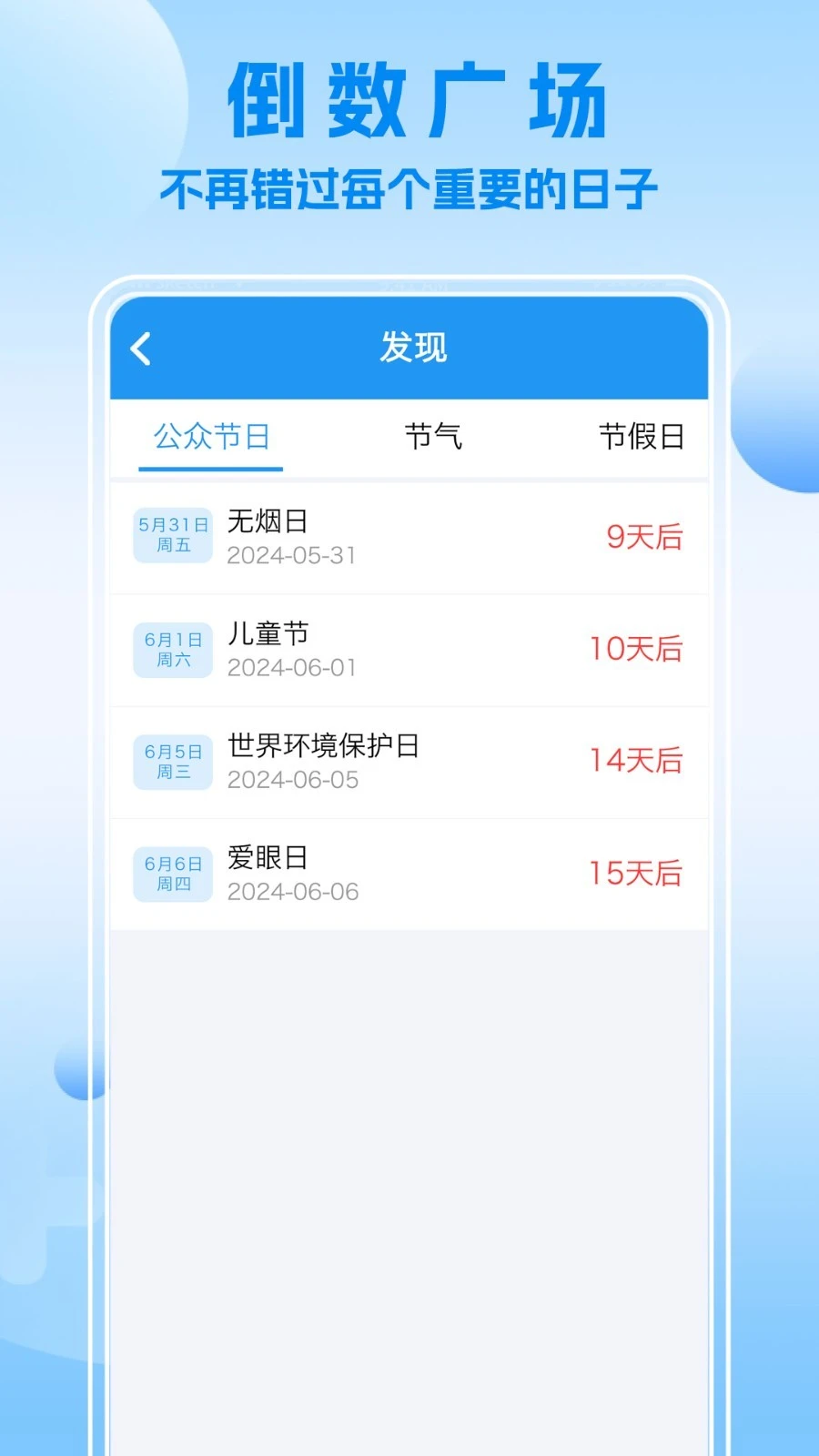Click the 不再错过每个重要的日子 subtitle text
Screen dimensions: 819x1456
point(409,188)
